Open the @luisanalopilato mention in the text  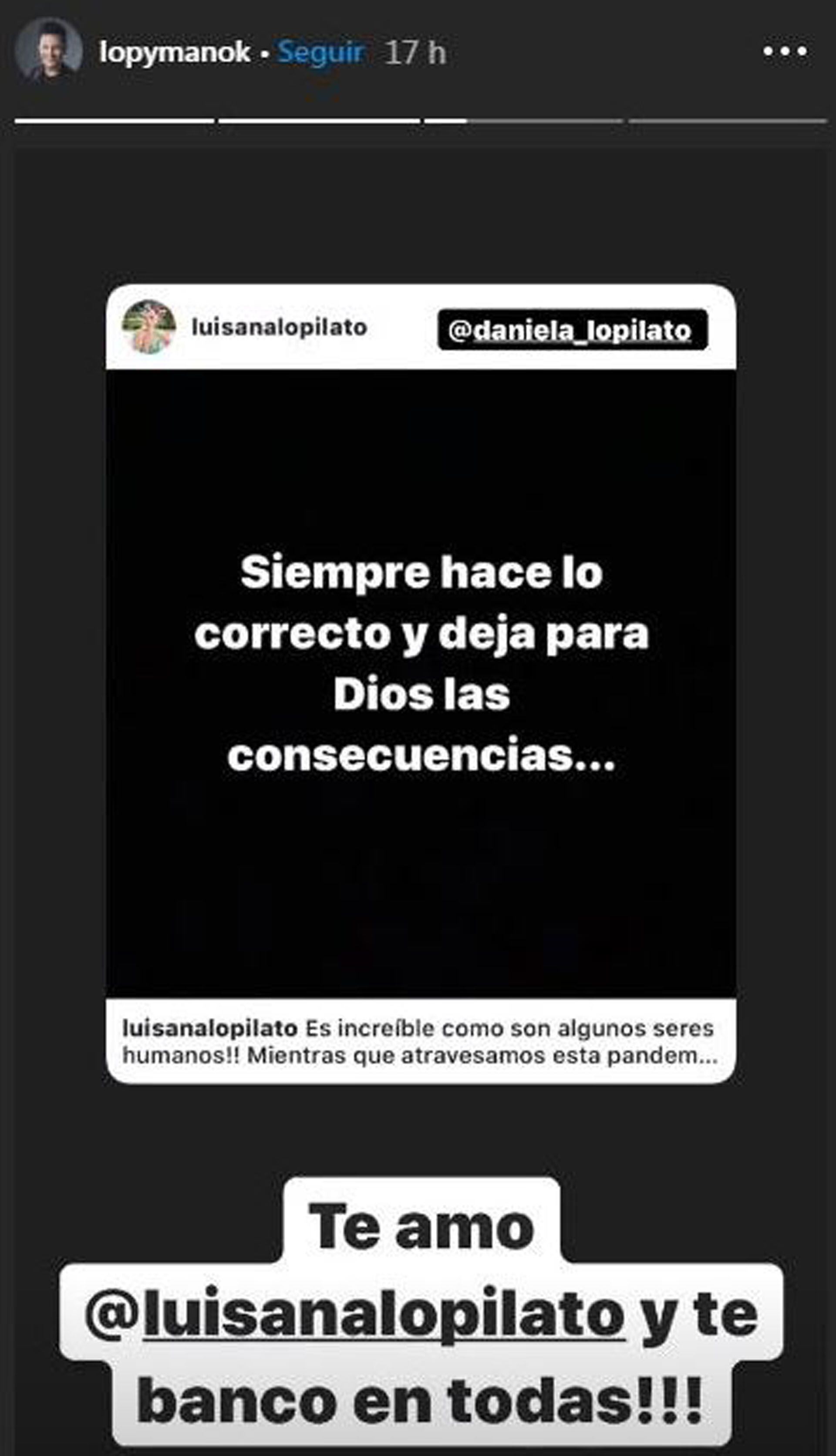pyautogui.click(x=384, y=1315)
